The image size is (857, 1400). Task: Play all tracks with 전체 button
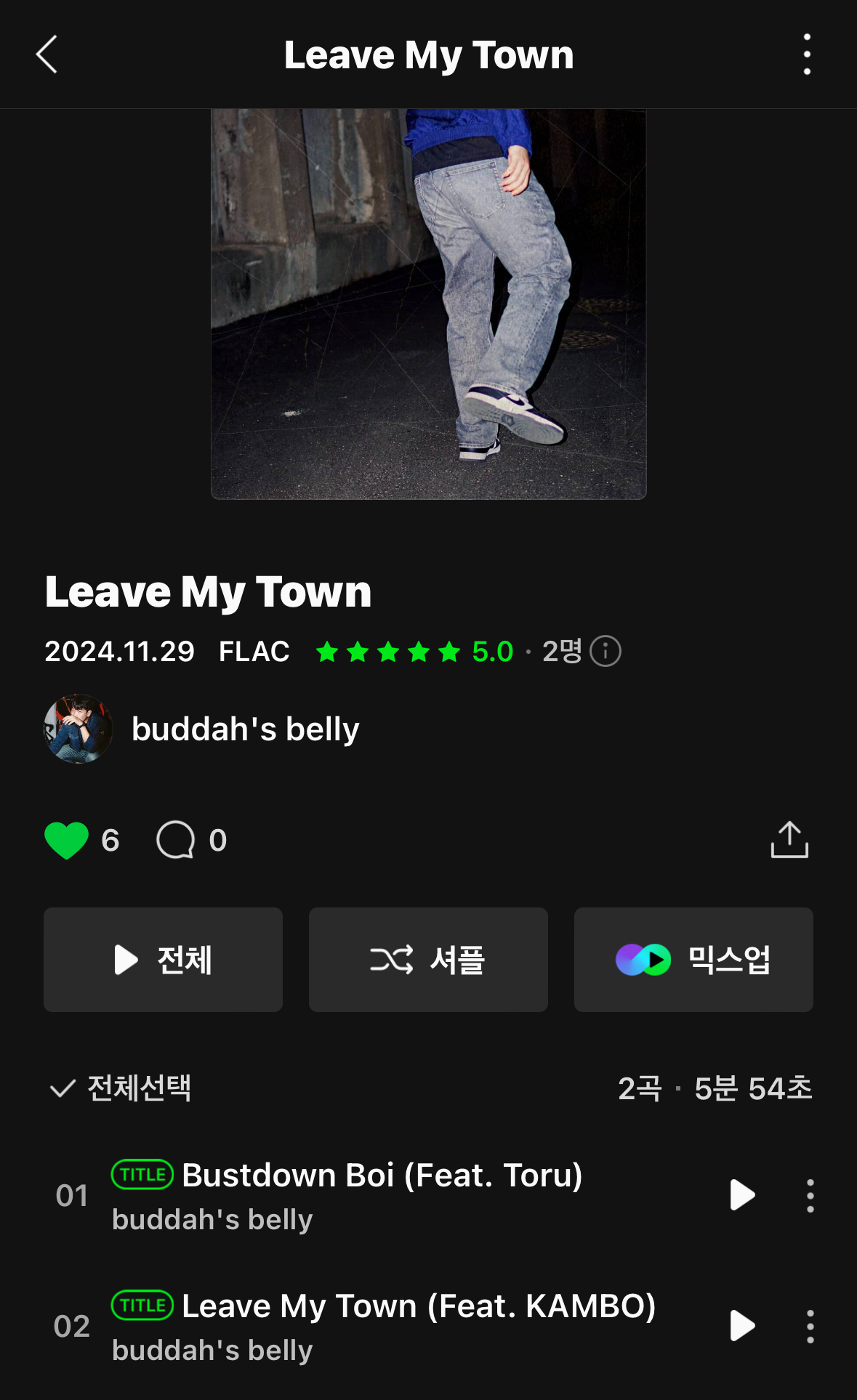point(163,960)
